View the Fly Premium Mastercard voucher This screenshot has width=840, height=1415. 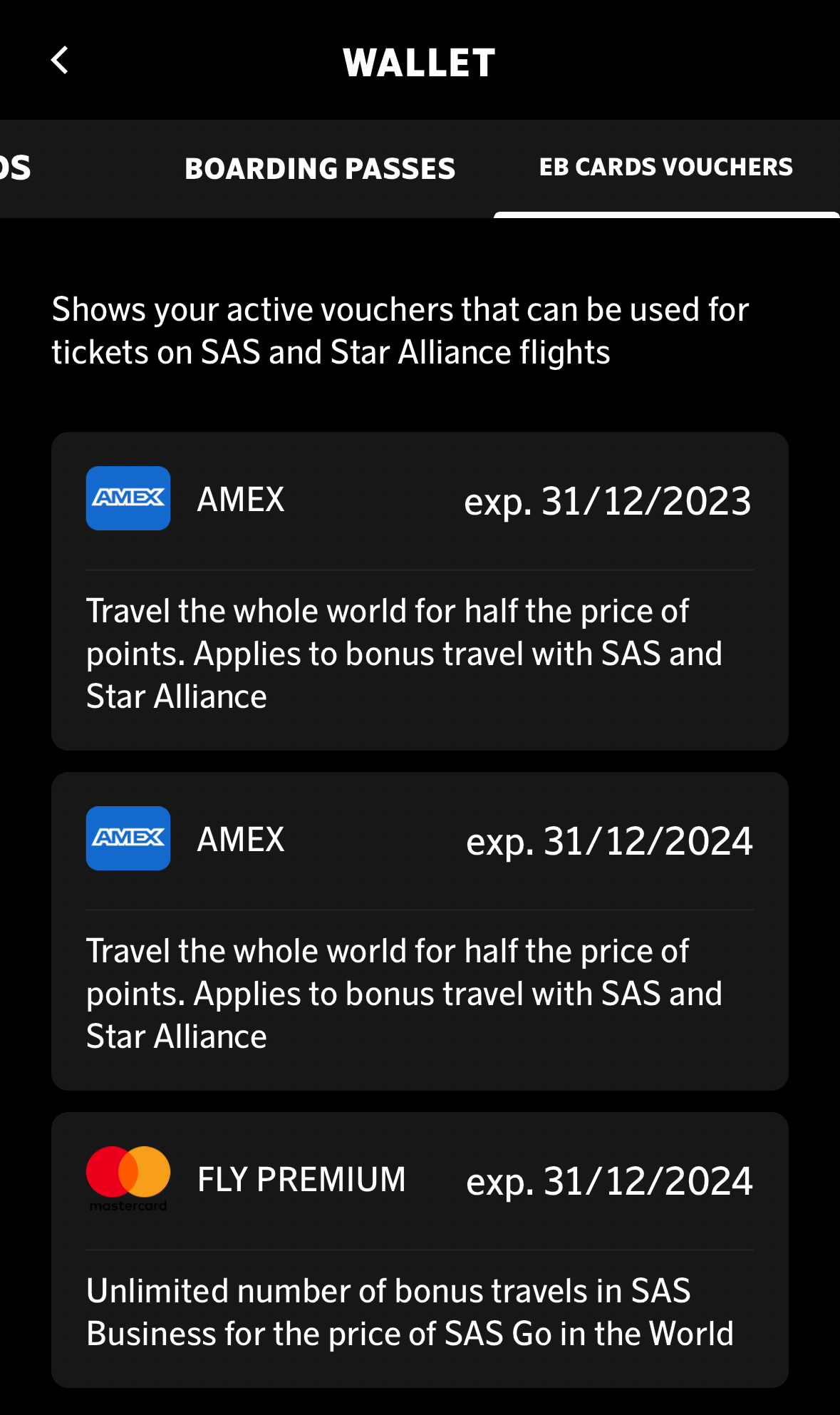point(420,1249)
